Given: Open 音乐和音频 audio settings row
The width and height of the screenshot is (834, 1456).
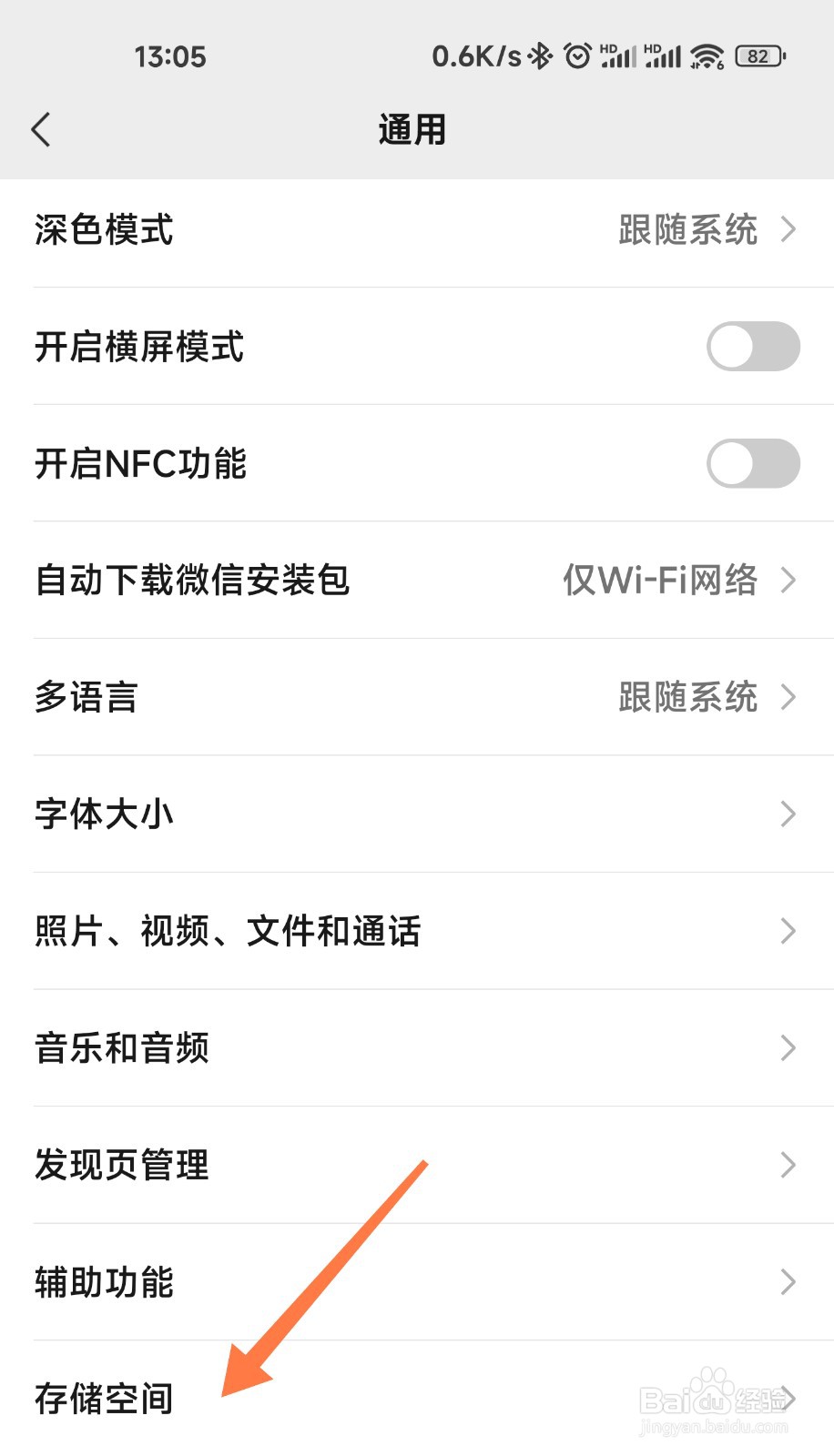Looking at the screenshot, I should point(417,1048).
